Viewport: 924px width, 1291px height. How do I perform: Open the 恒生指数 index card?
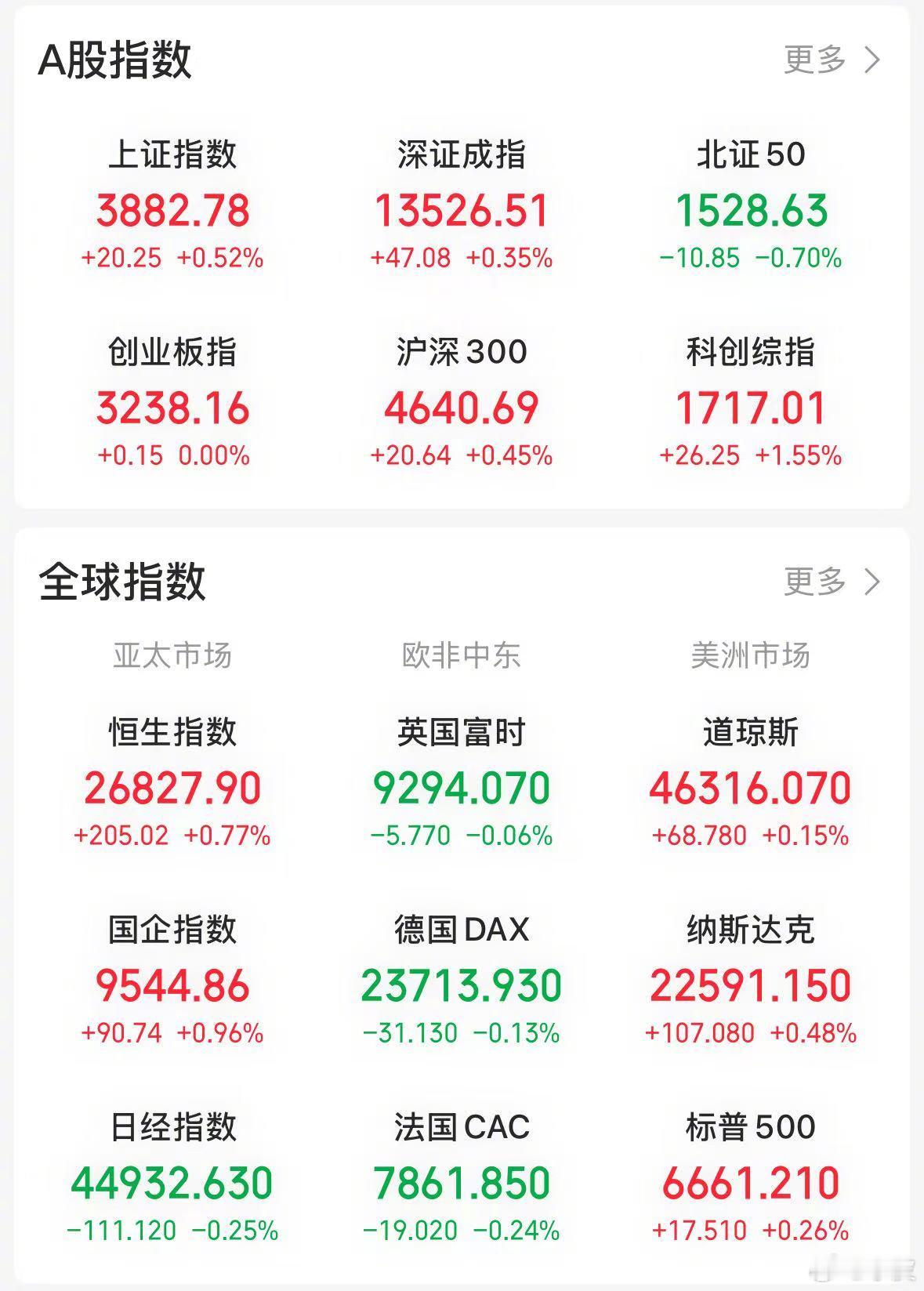(x=172, y=782)
